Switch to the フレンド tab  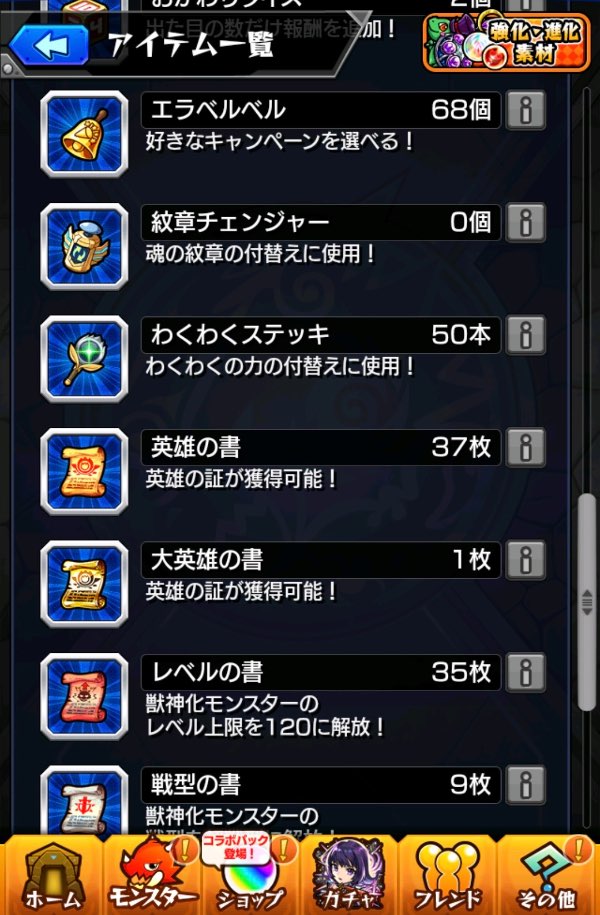point(449,875)
